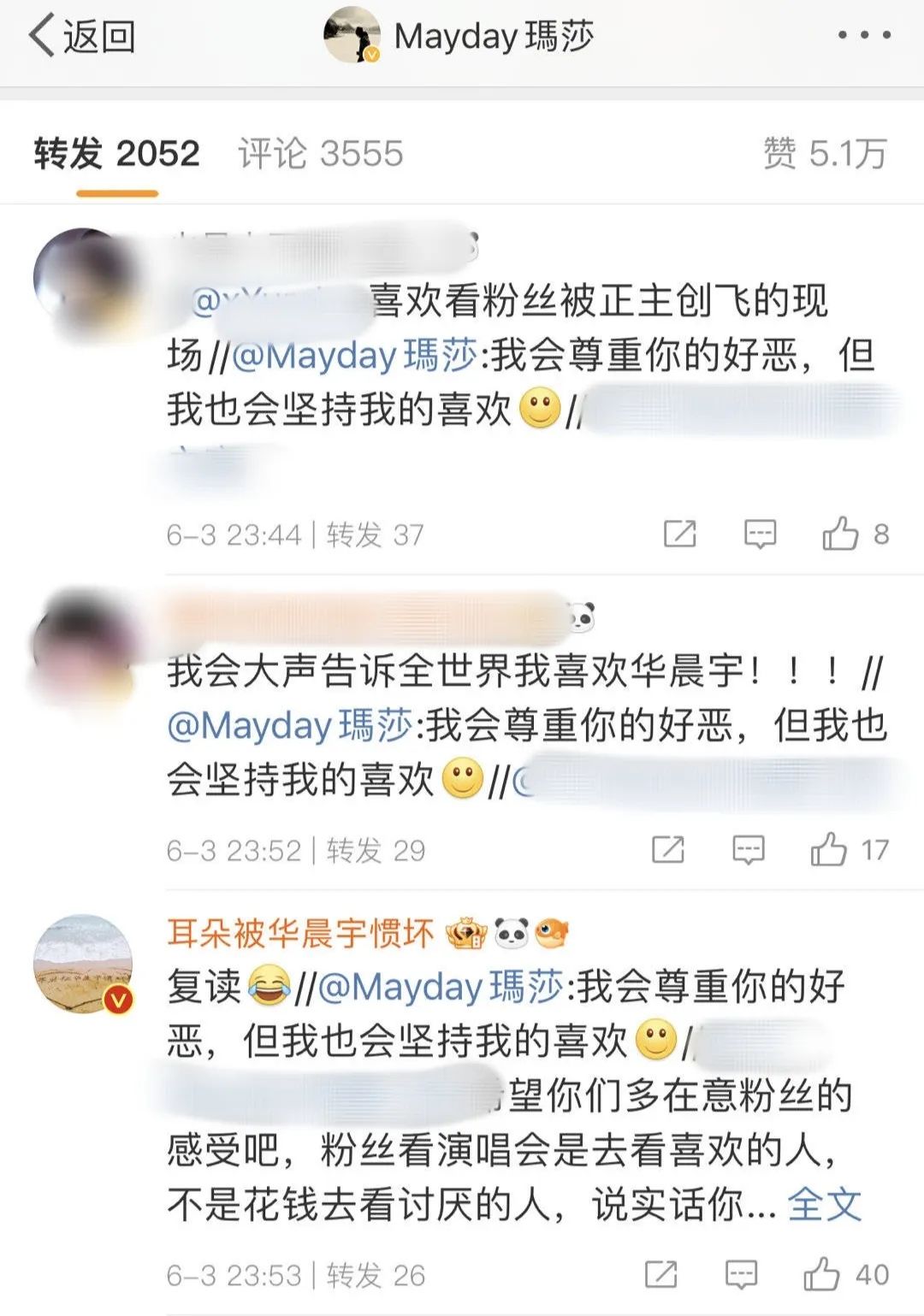
Task: Select the 转发 2052 tab
Action: click(x=115, y=154)
